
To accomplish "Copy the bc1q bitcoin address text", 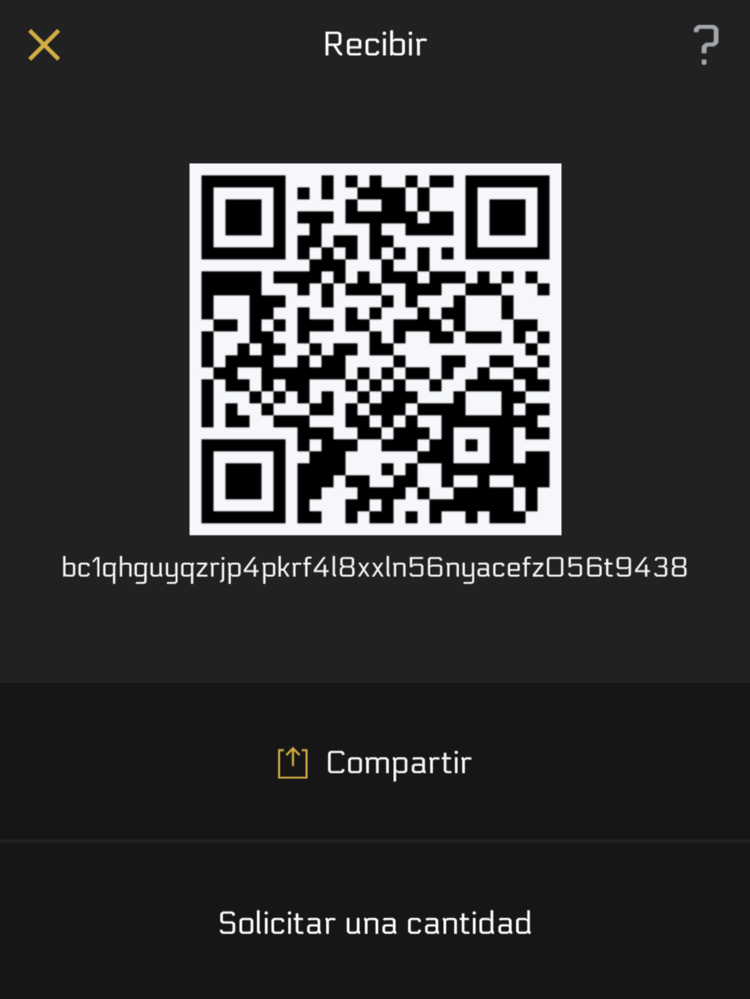I will click(374, 568).
